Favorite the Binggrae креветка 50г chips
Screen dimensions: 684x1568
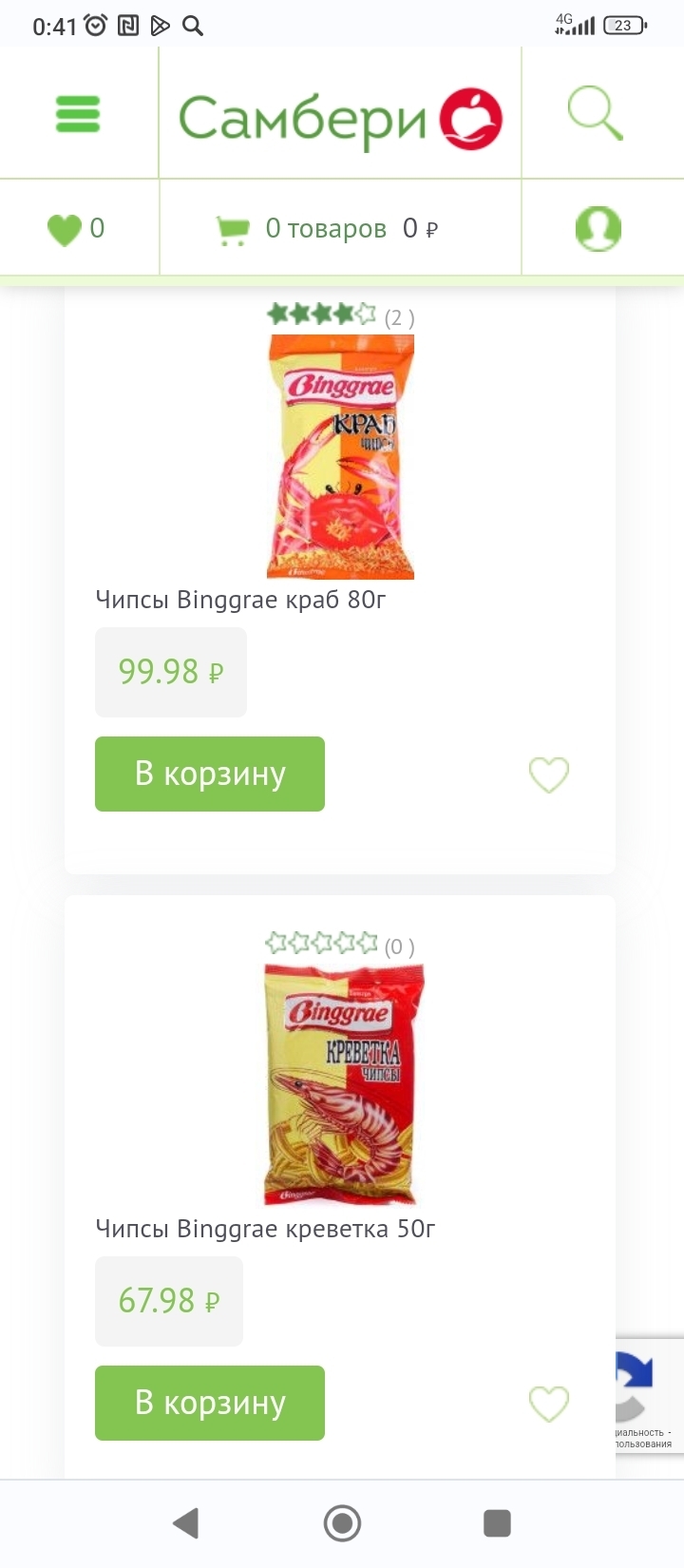(x=549, y=1405)
